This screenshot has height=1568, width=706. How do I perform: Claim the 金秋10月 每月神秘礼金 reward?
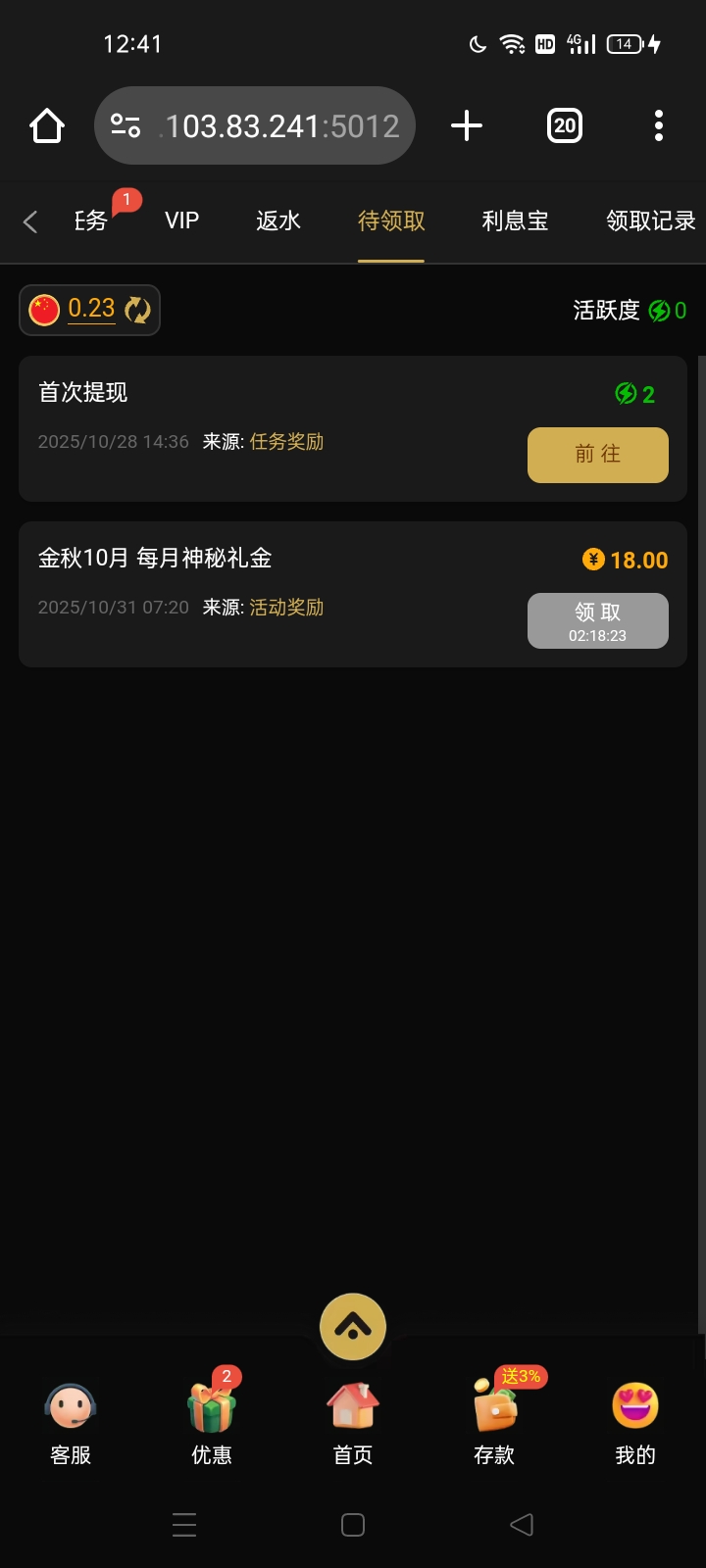[x=597, y=620]
